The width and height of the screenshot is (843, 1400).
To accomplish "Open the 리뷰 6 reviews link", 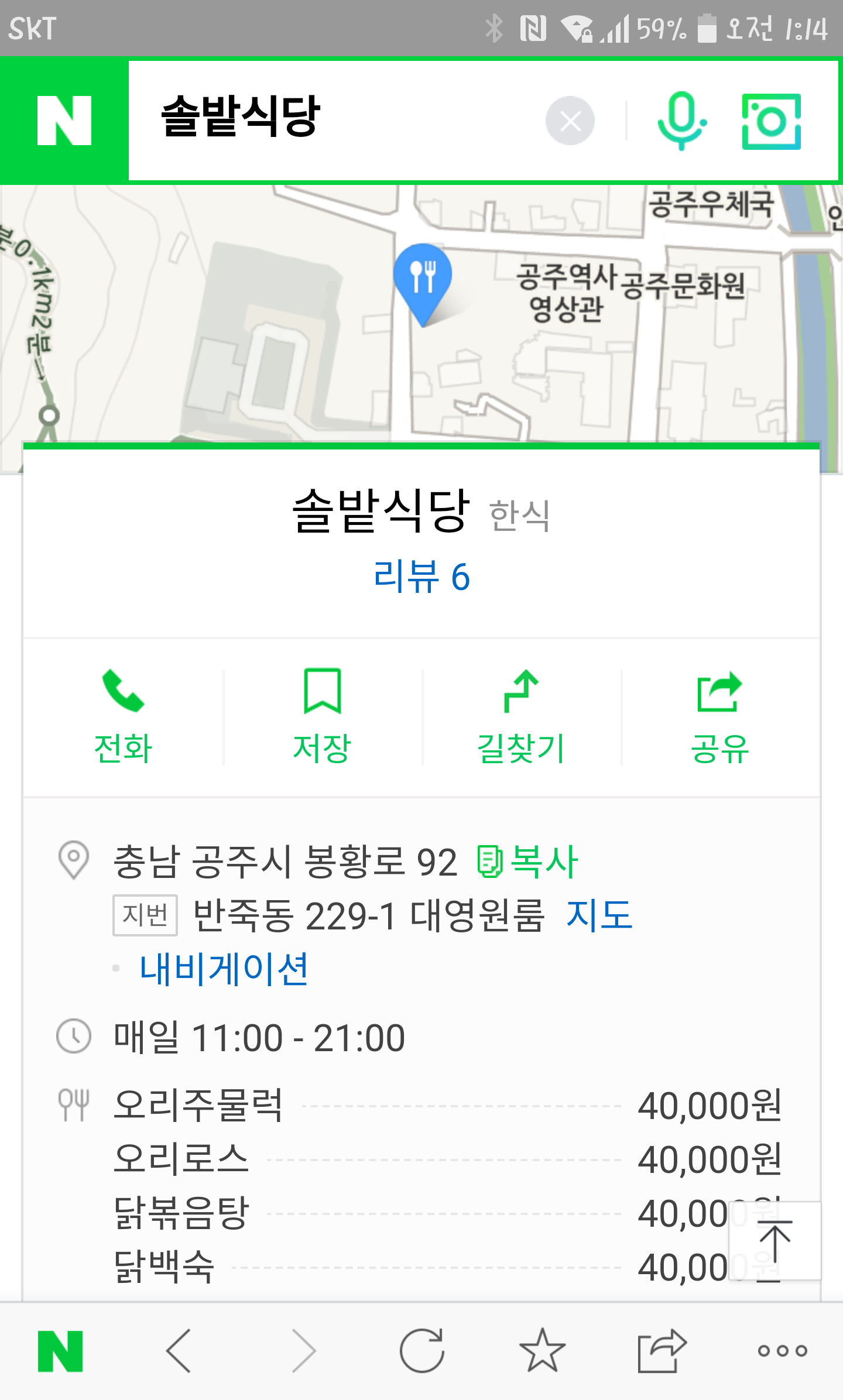I will point(421,577).
